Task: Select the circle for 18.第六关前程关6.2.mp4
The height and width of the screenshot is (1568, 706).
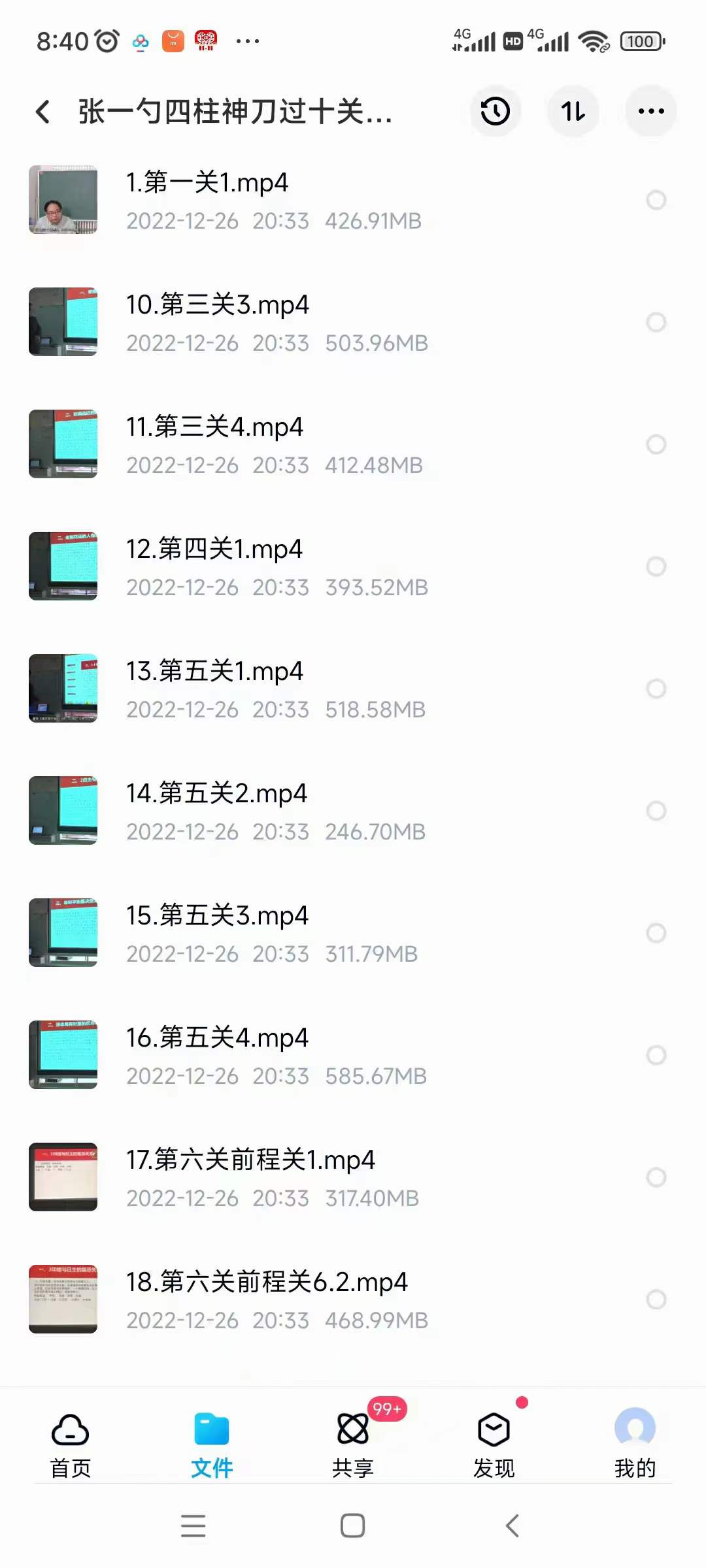Action: pos(656,1299)
